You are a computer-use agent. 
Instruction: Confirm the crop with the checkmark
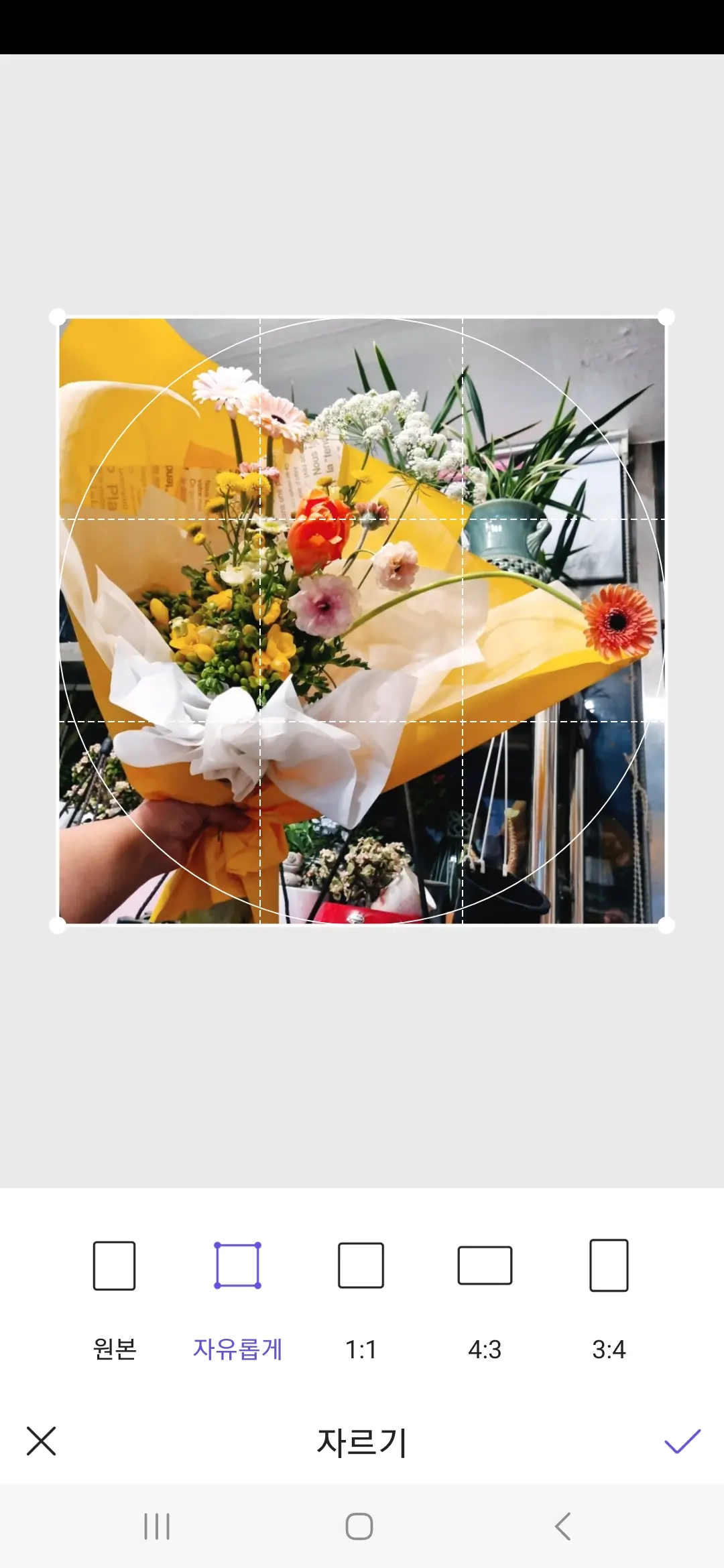pos(682,1441)
